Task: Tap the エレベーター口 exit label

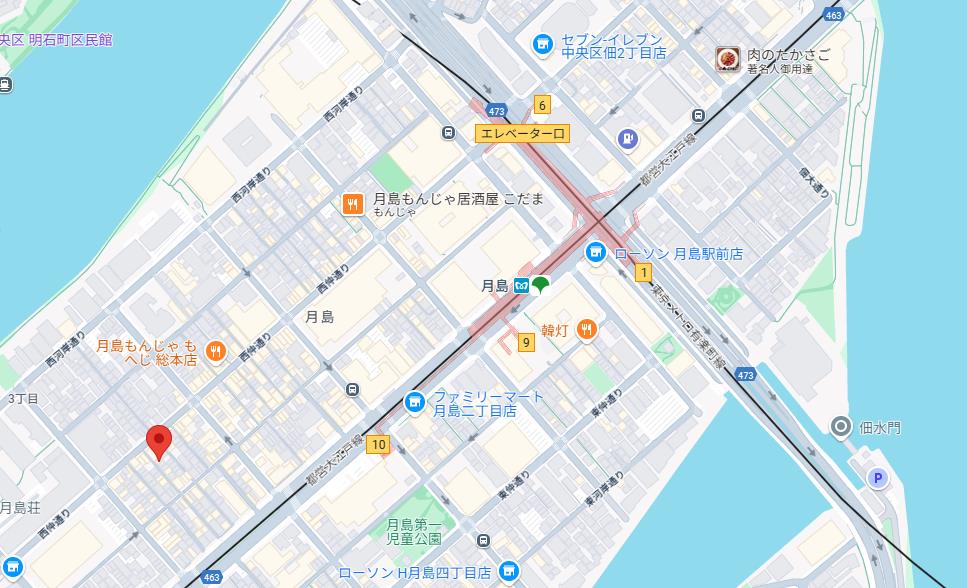Action: pyautogui.click(x=522, y=133)
